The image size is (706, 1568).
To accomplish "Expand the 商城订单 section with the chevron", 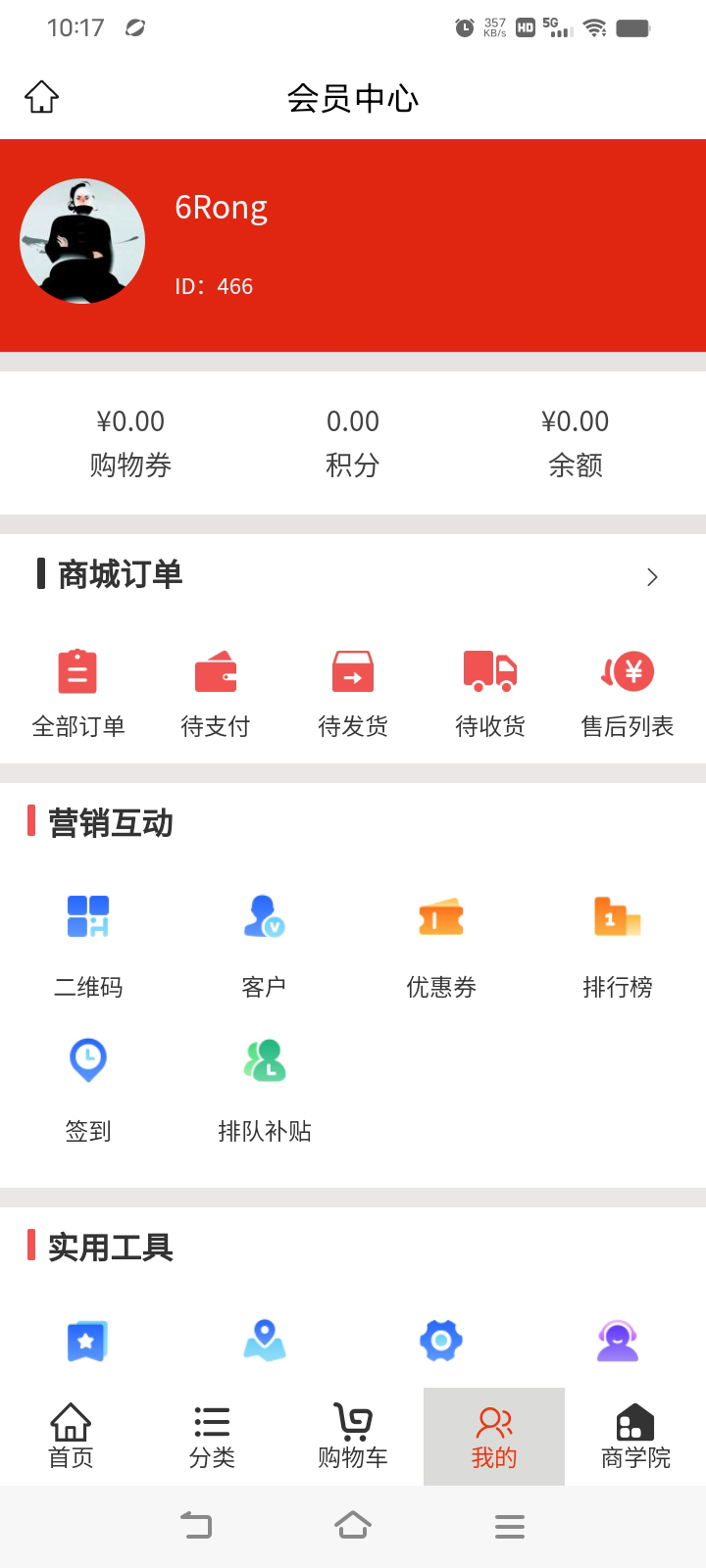I will 652,577.
